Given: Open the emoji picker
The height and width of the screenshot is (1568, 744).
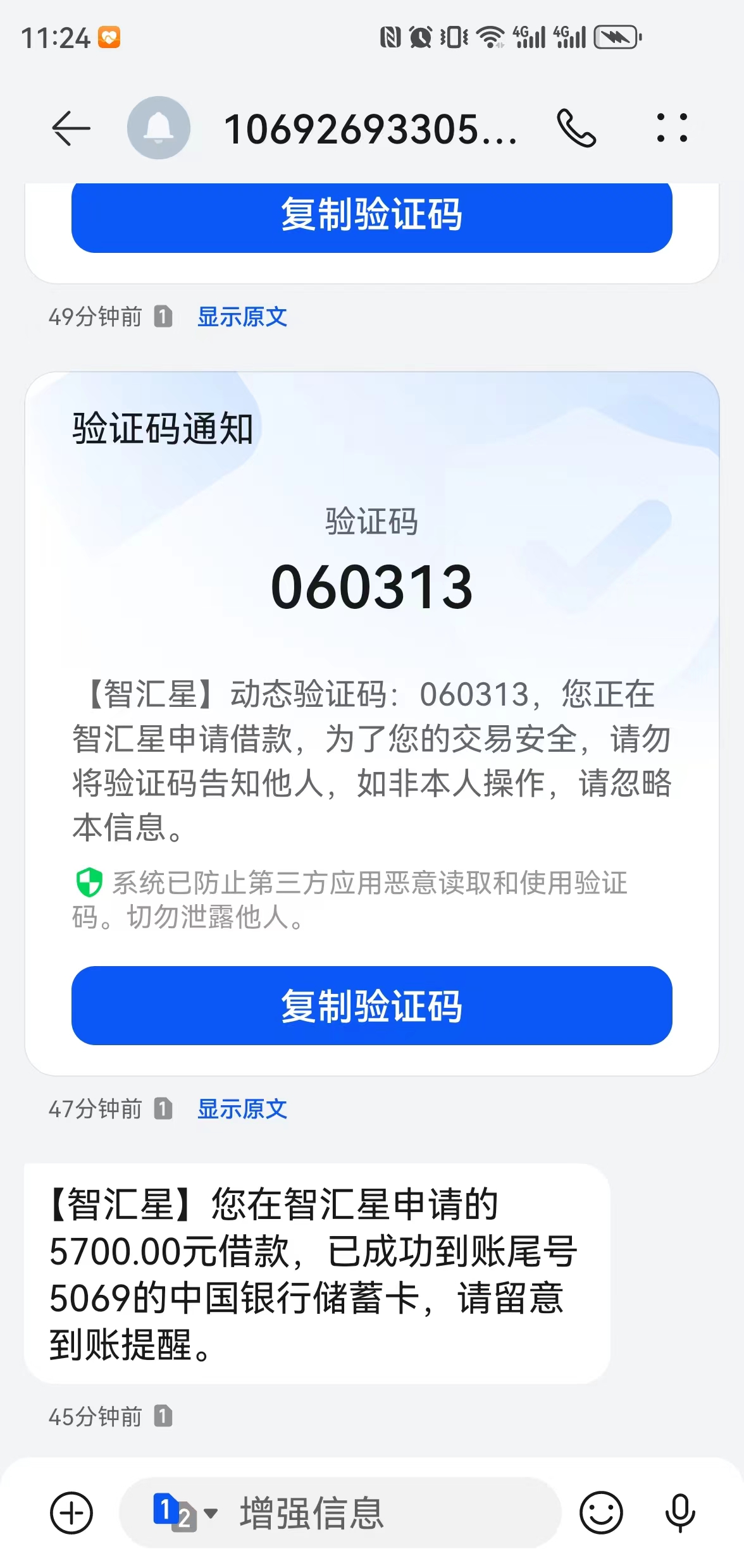Looking at the screenshot, I should (601, 1513).
